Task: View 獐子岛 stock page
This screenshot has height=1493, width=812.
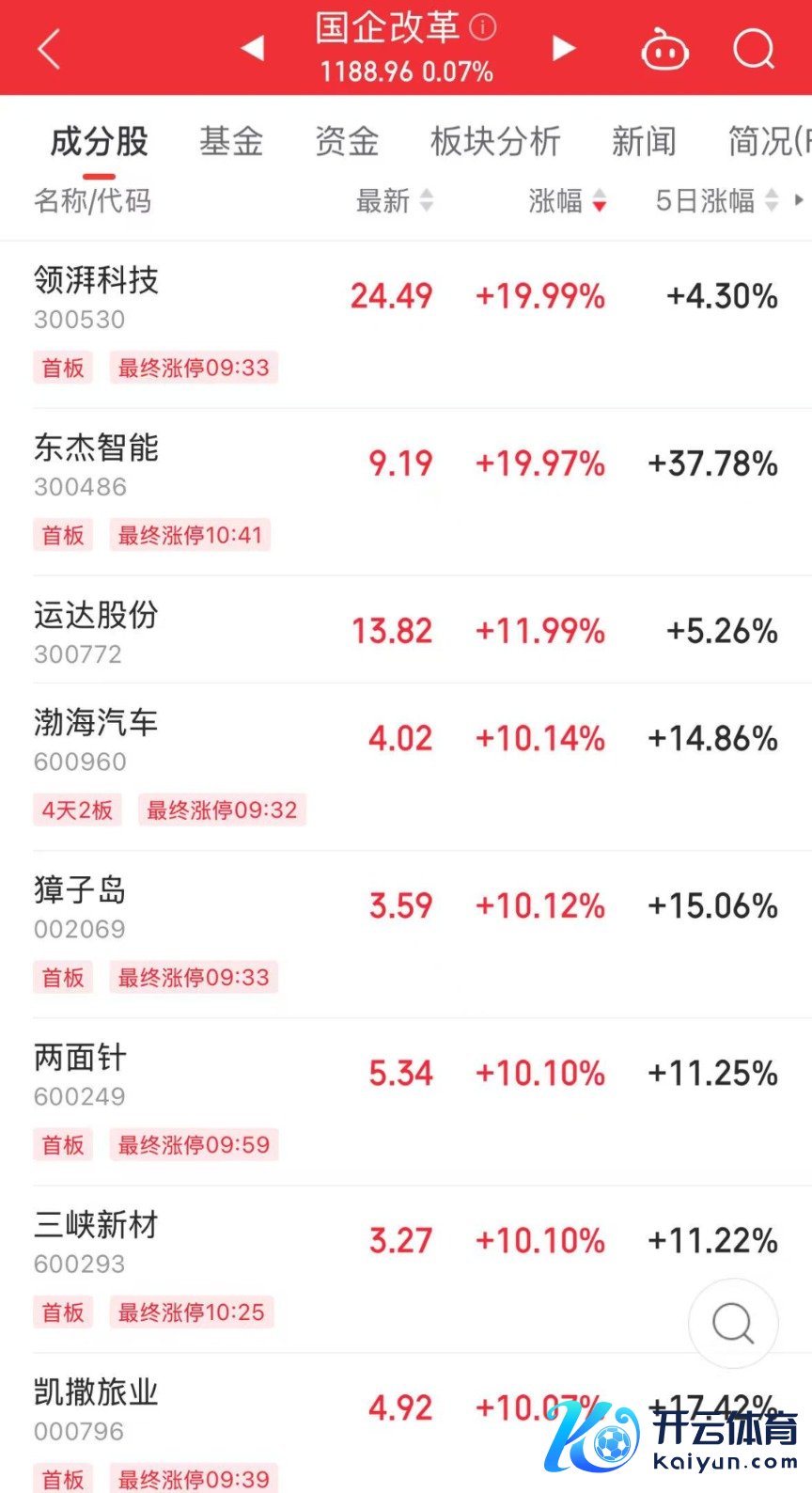Action: 80,889
